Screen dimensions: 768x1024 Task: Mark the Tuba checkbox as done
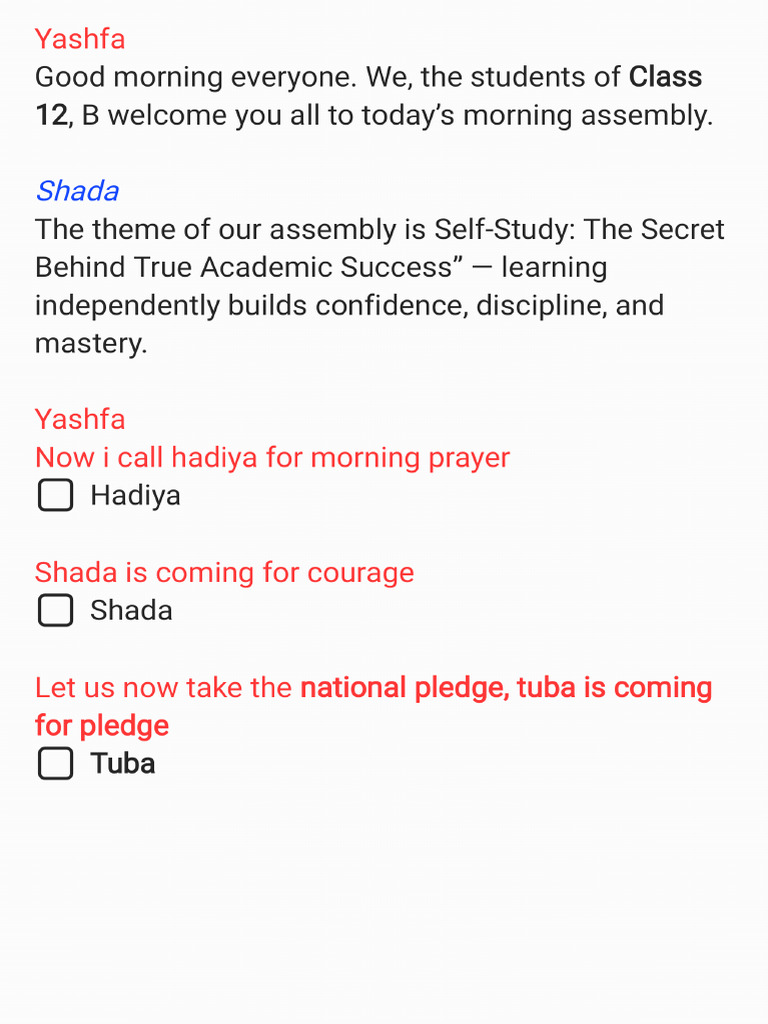click(x=55, y=764)
